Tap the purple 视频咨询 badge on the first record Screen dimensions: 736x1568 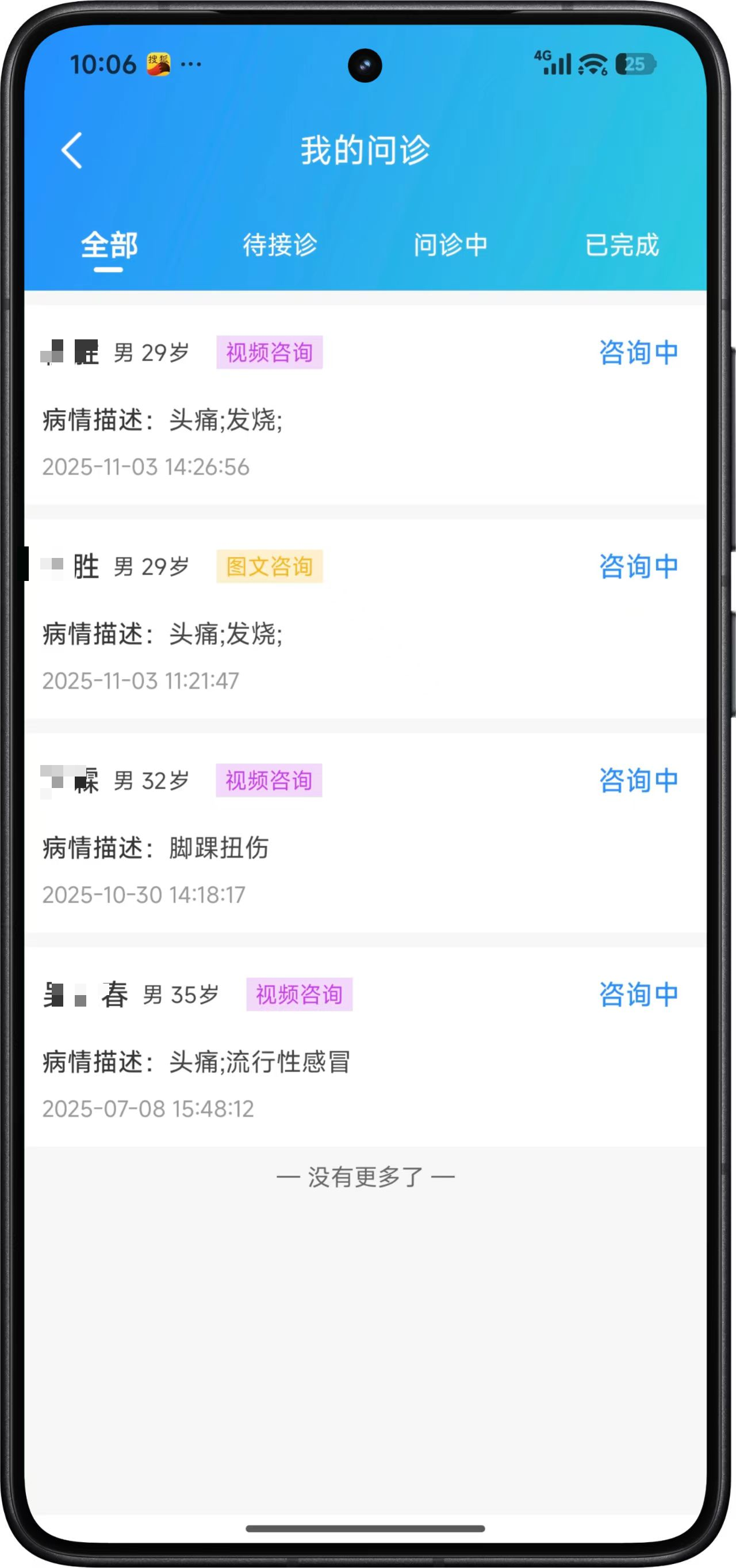tap(269, 352)
